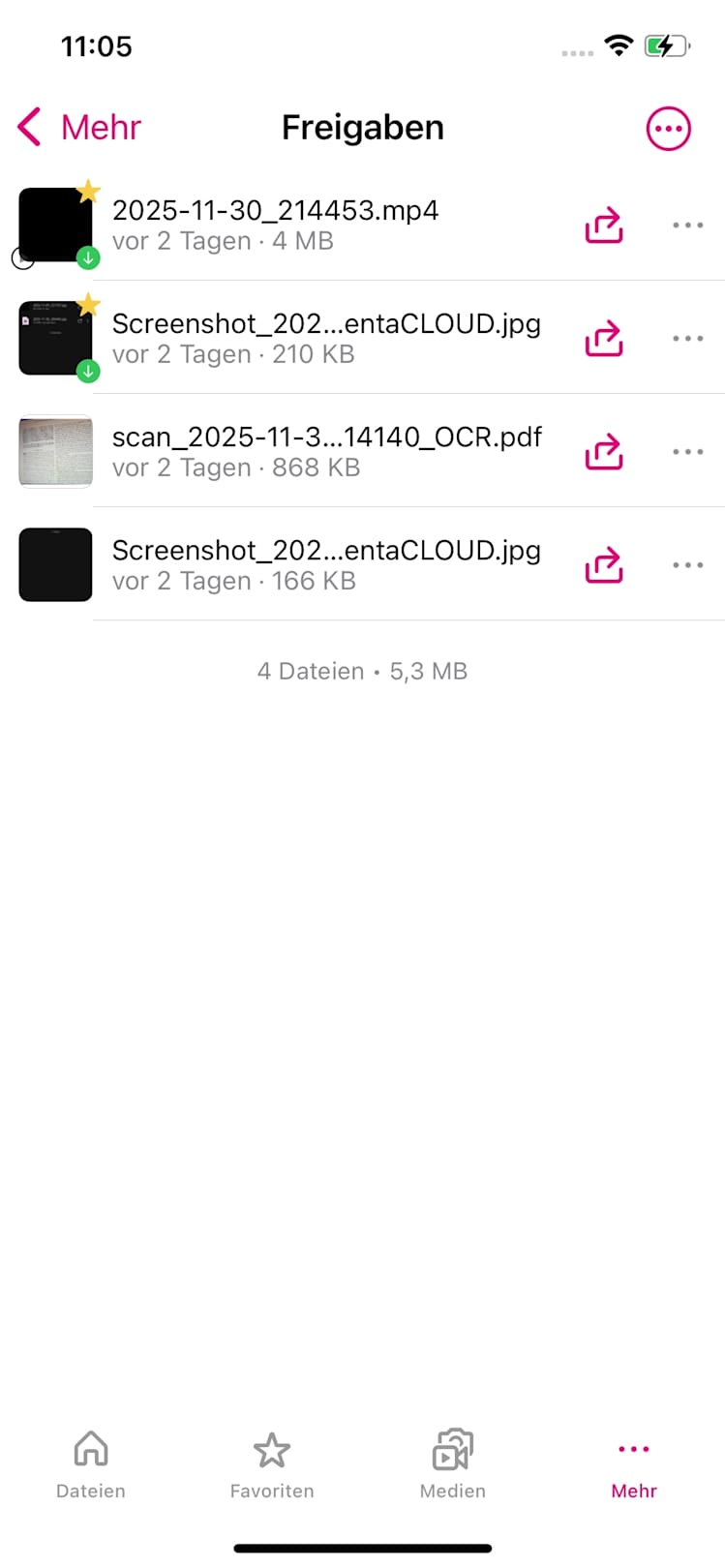Screen dimensions: 725x1568
Task: Open the scan OCR pdf document
Action: pyautogui.click(x=325, y=451)
